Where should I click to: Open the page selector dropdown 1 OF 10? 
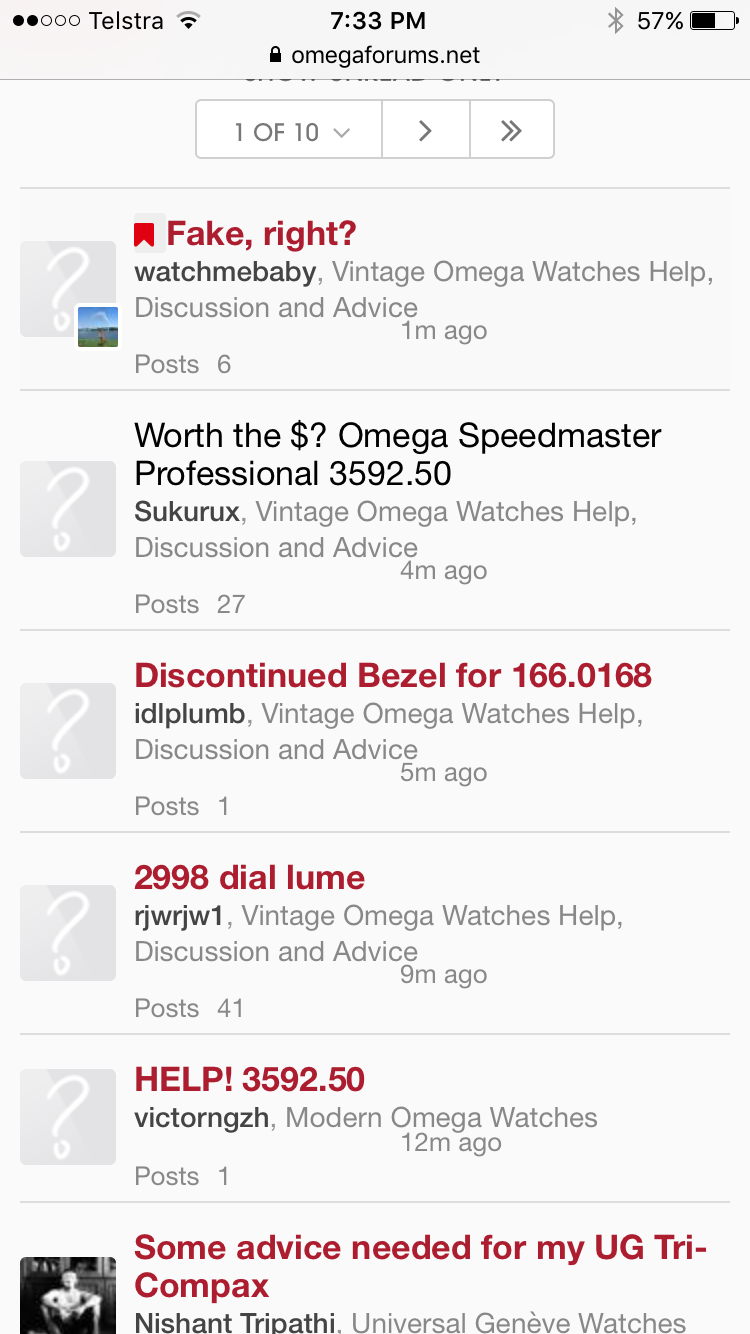[x=289, y=130]
